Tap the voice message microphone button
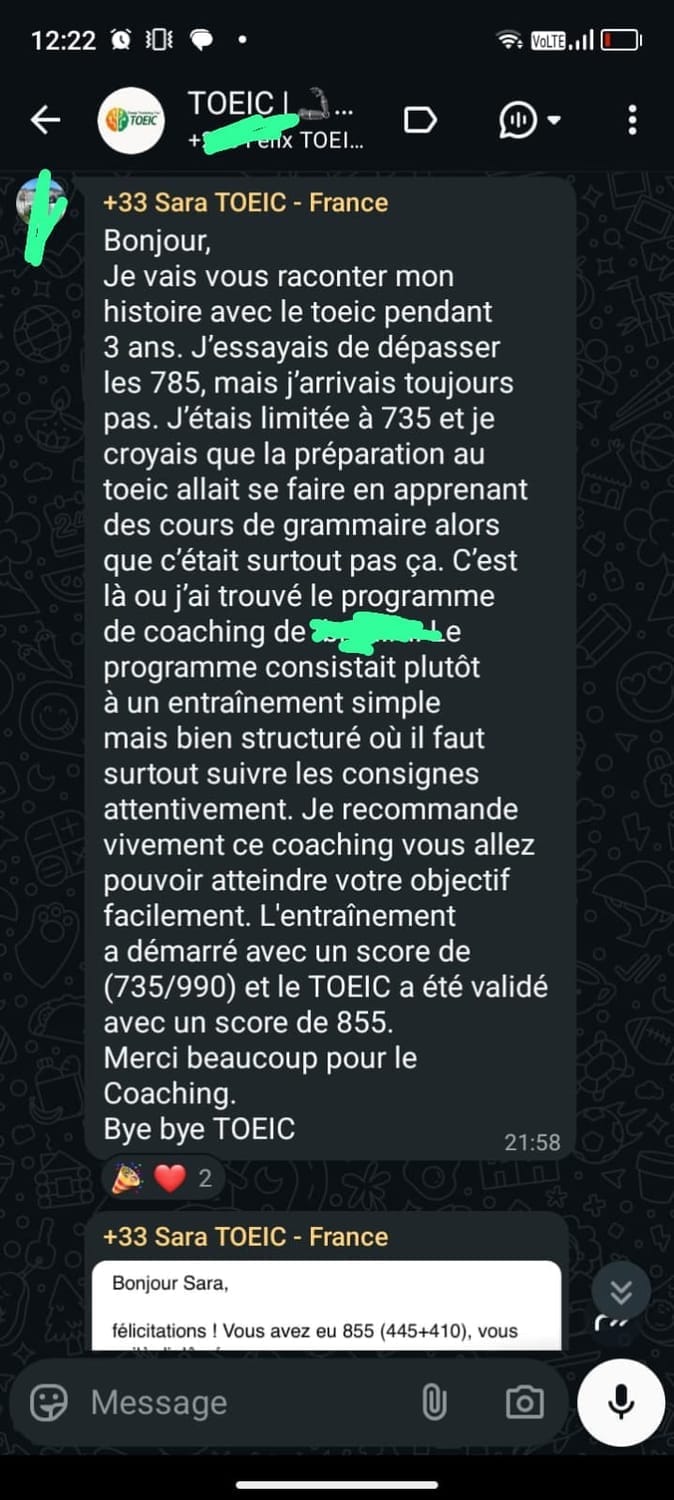The image size is (674, 1500). tap(621, 1403)
